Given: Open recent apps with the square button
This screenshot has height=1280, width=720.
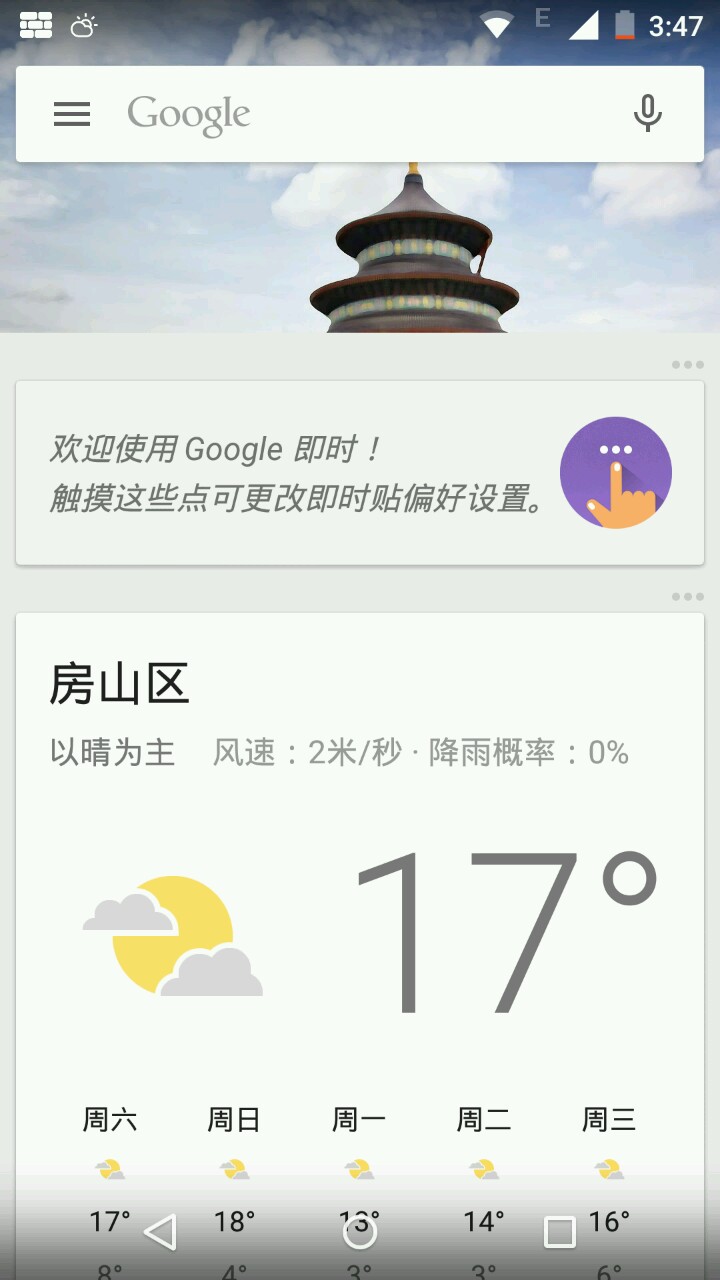Looking at the screenshot, I should [559, 1232].
